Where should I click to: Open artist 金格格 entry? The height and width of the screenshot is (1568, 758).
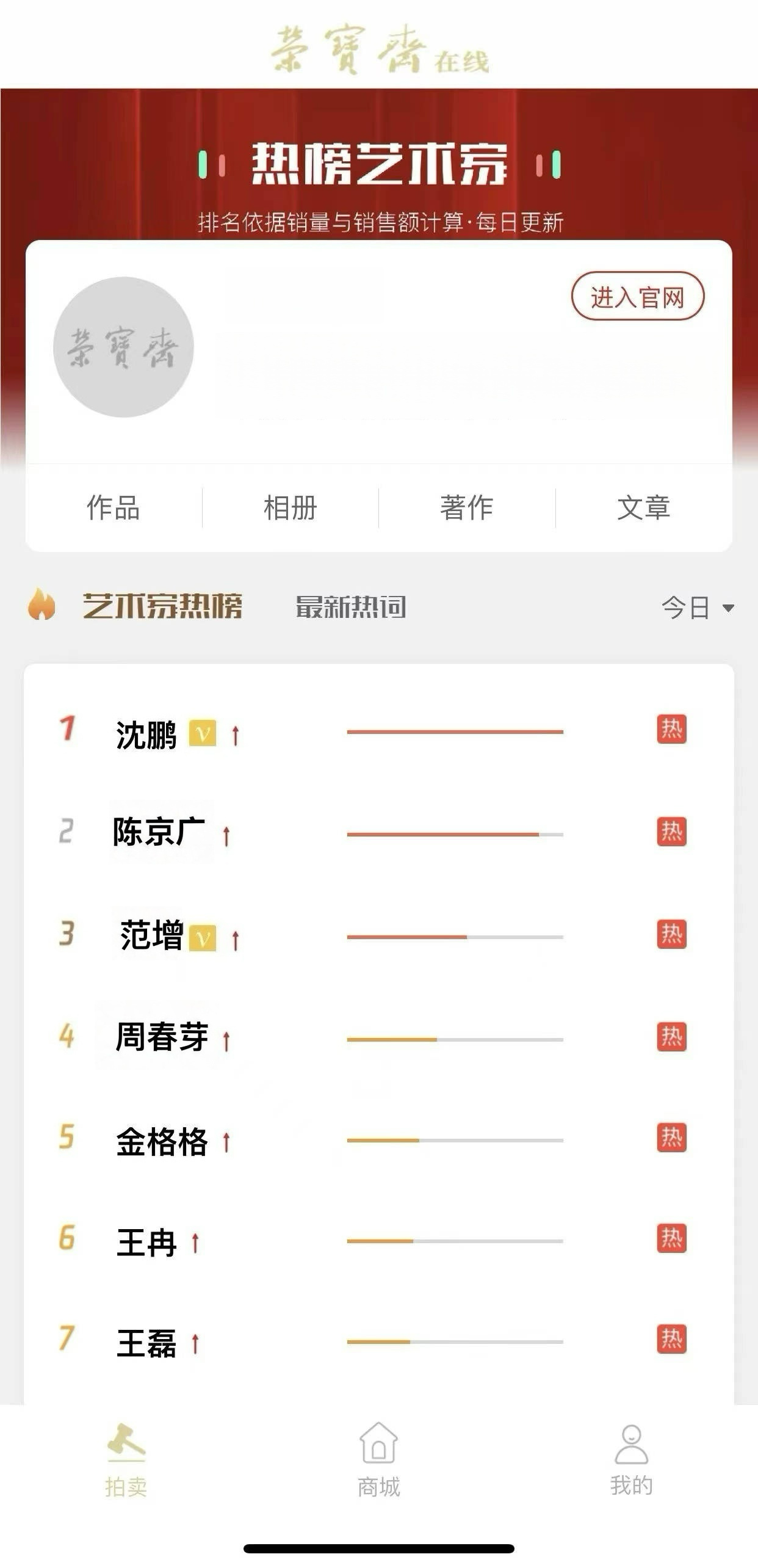coord(162,1141)
